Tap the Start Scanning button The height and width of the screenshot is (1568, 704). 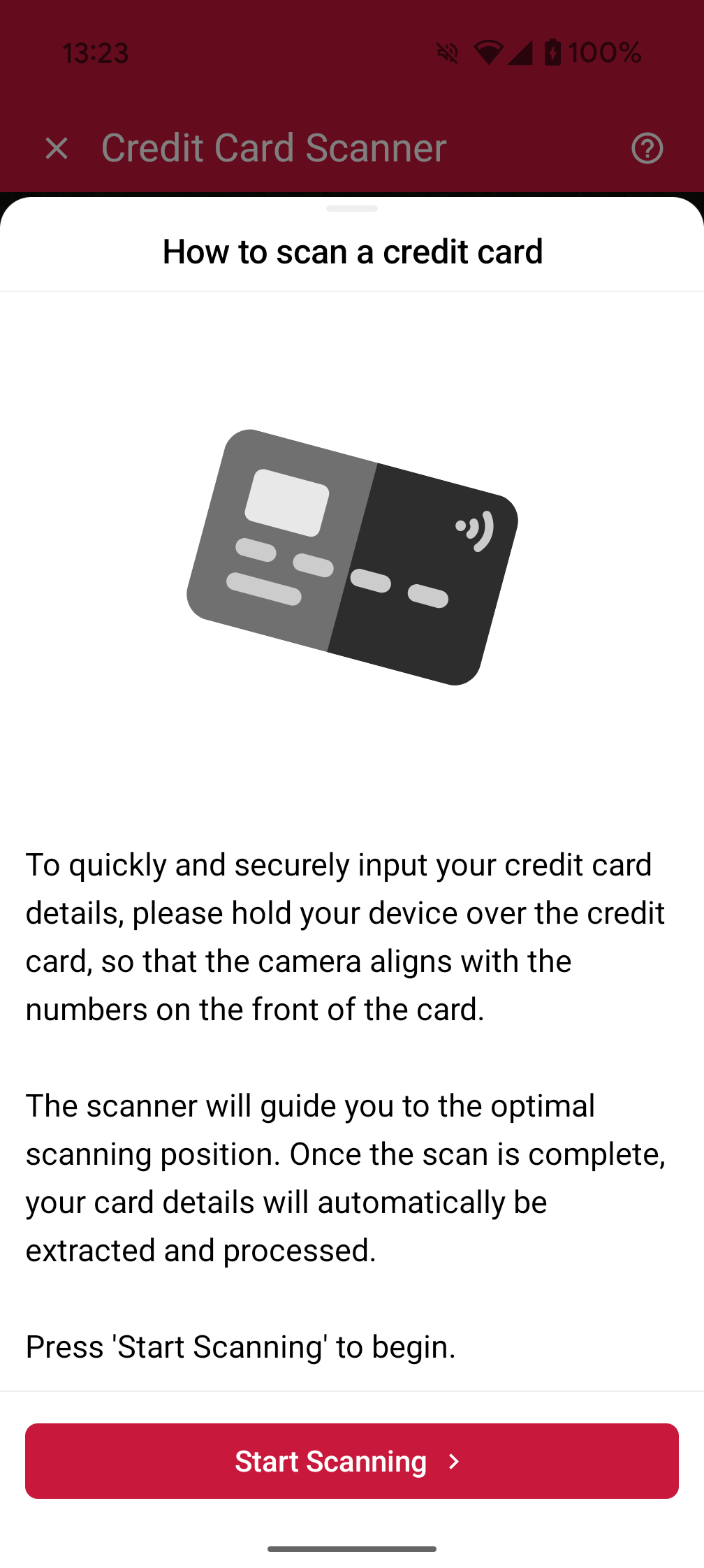pos(351,1460)
